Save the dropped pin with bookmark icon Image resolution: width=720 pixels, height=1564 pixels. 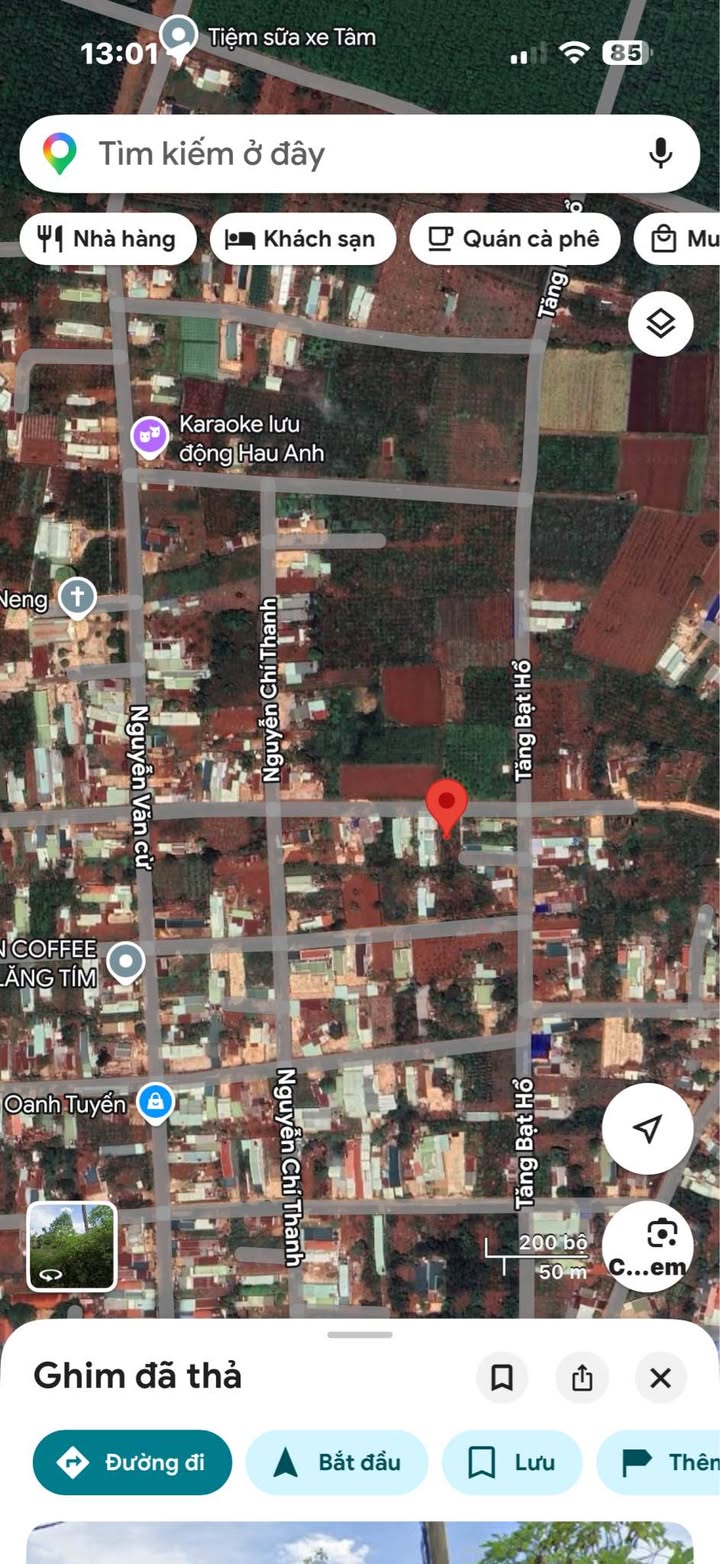[502, 1378]
